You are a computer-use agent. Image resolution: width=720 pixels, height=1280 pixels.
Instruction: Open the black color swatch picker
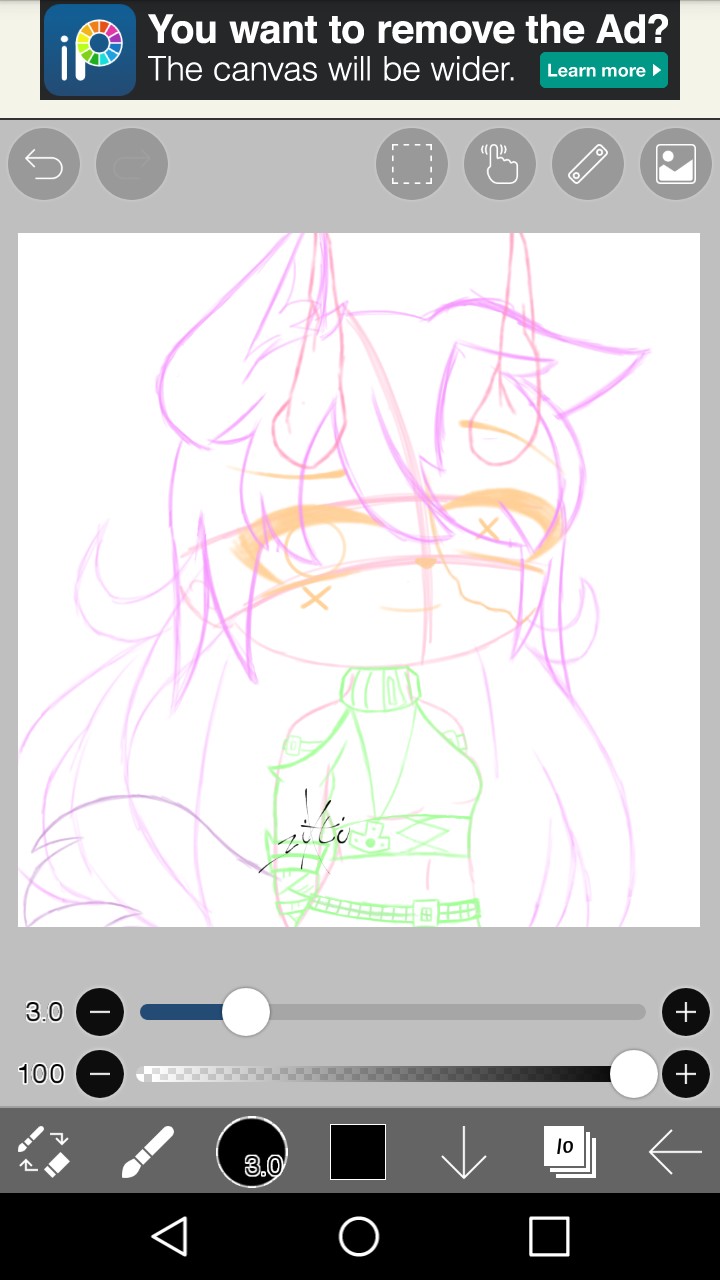pyautogui.click(x=358, y=1152)
